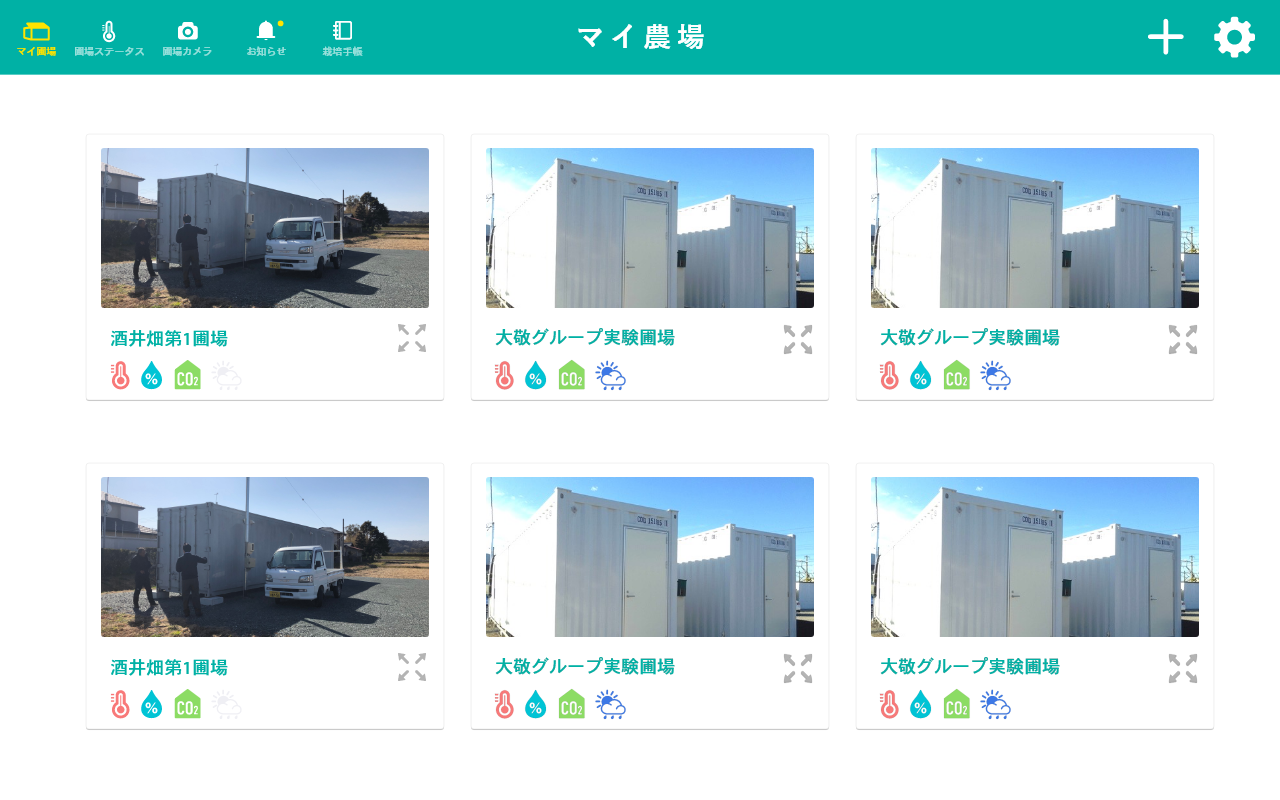
Task: Switch to the マイ圃場 tab
Action: [x=36, y=38]
